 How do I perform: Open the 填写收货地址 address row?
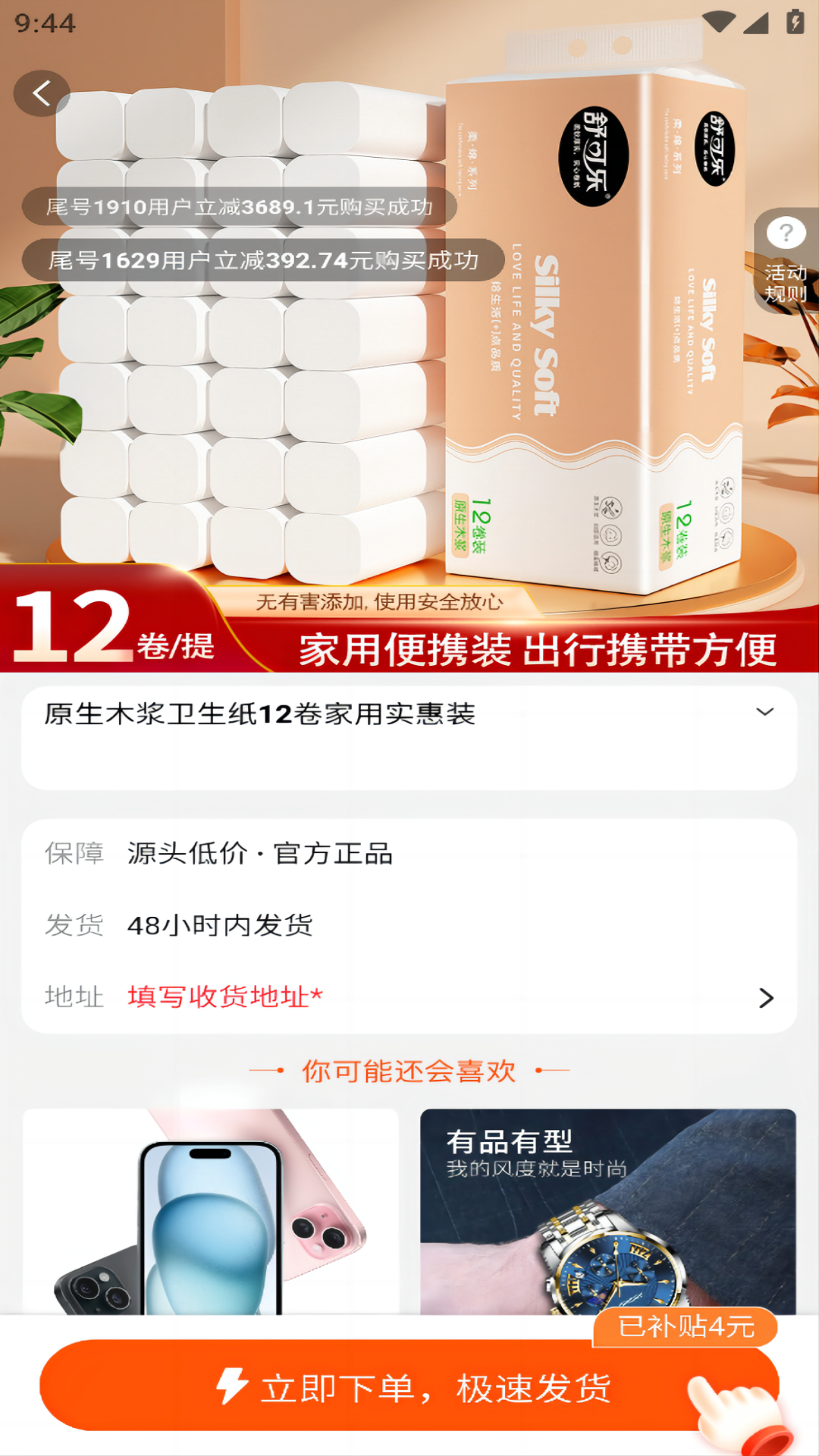pos(409,996)
